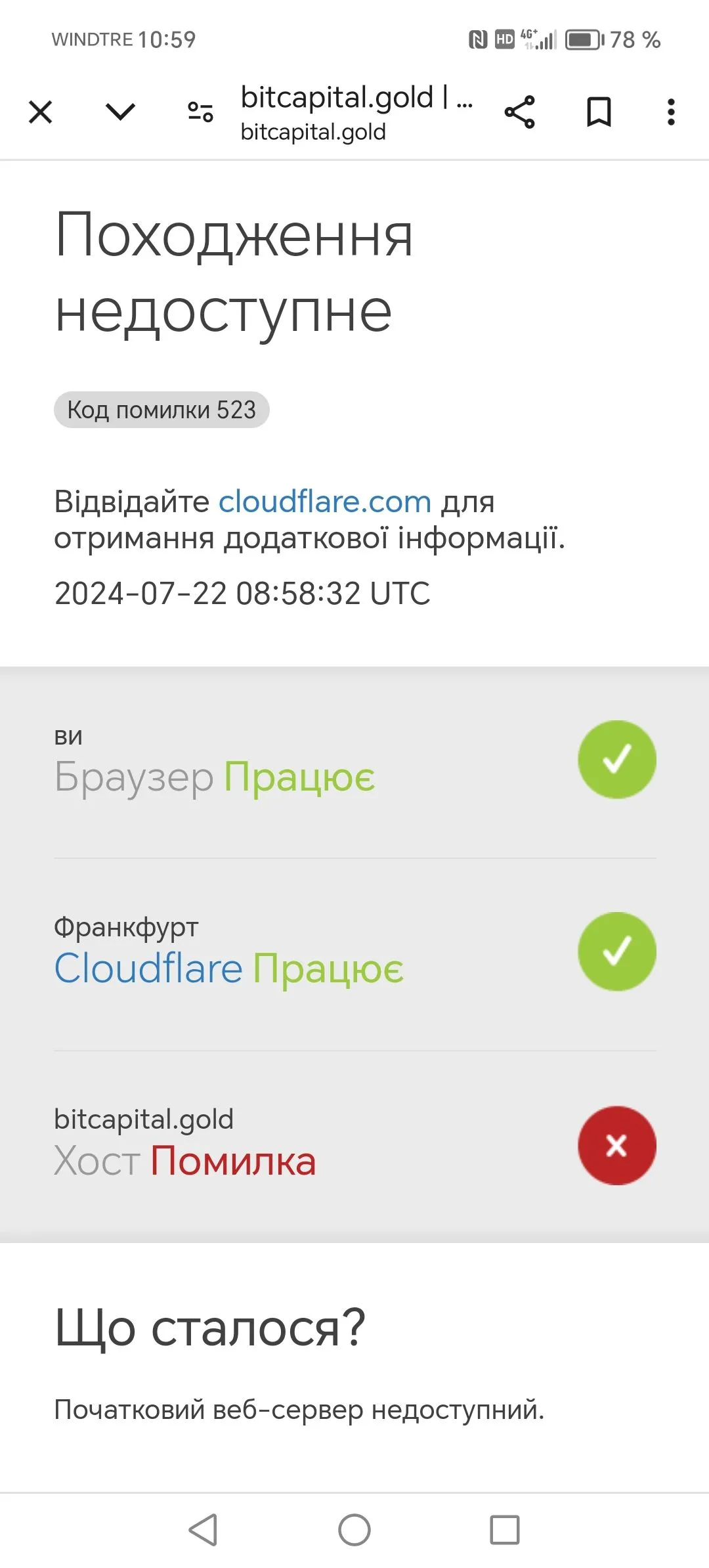This screenshot has width=709, height=1568.
Task: Show recent apps with the square button
Action: coord(505,1530)
